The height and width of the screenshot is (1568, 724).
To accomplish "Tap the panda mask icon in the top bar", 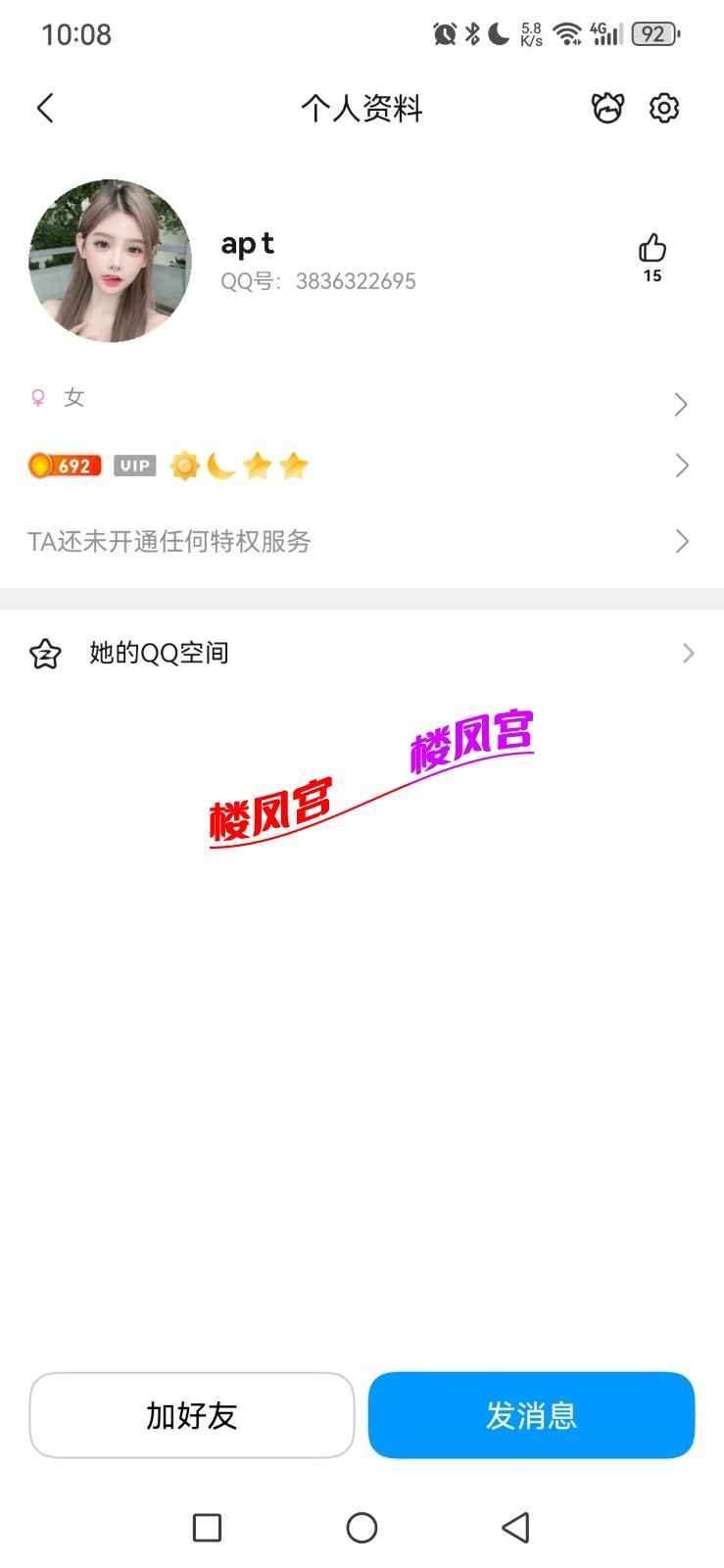I will coord(606,108).
